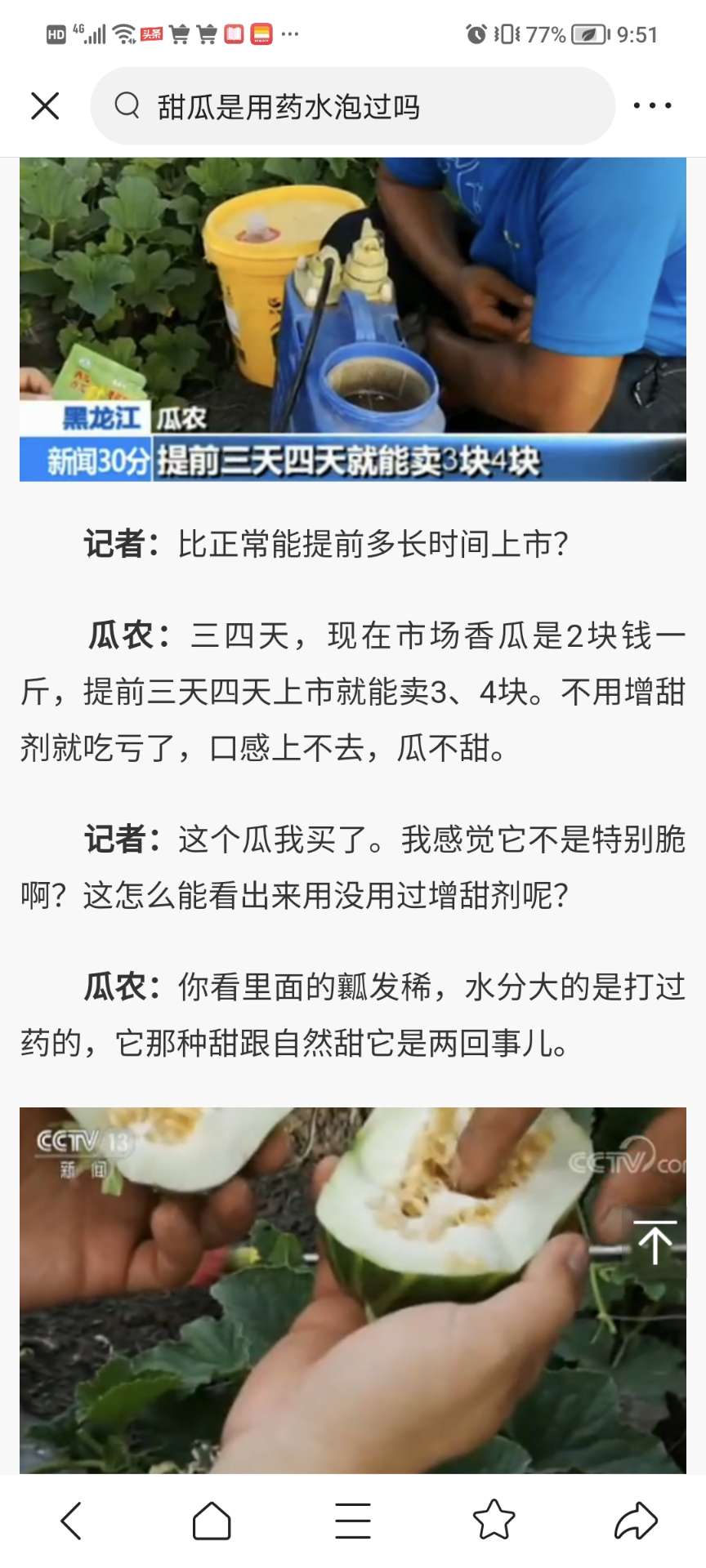Bookmark this page with the star icon
The image size is (706, 1568).
coord(494,1521)
